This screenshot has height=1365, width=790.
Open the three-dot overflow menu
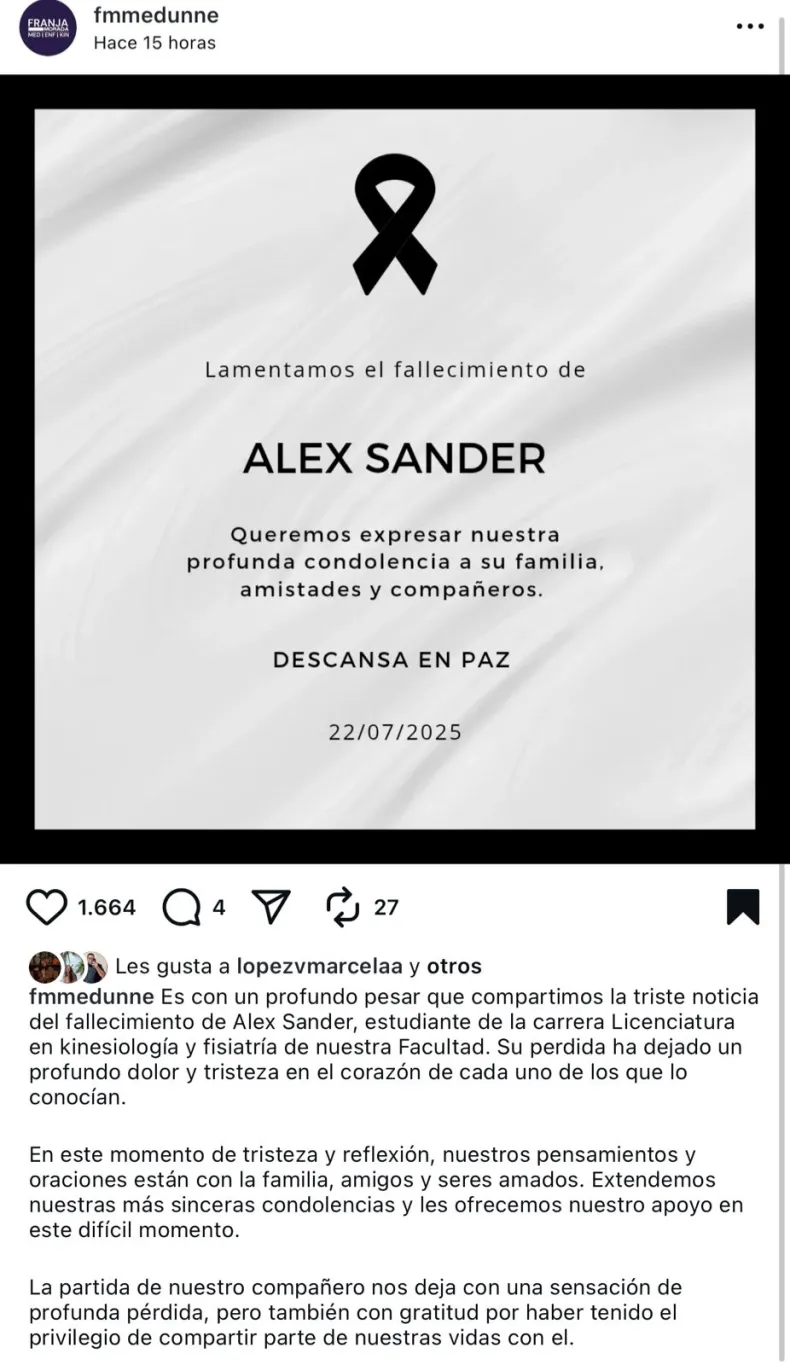[x=749, y=27]
